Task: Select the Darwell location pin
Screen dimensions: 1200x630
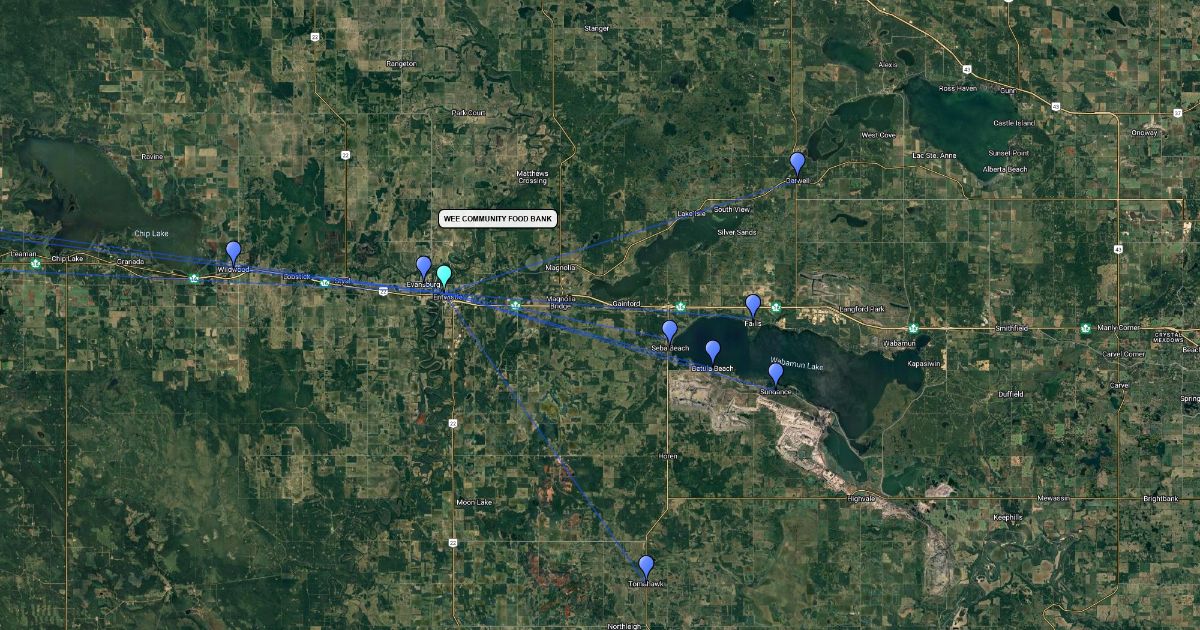Action: [797, 163]
